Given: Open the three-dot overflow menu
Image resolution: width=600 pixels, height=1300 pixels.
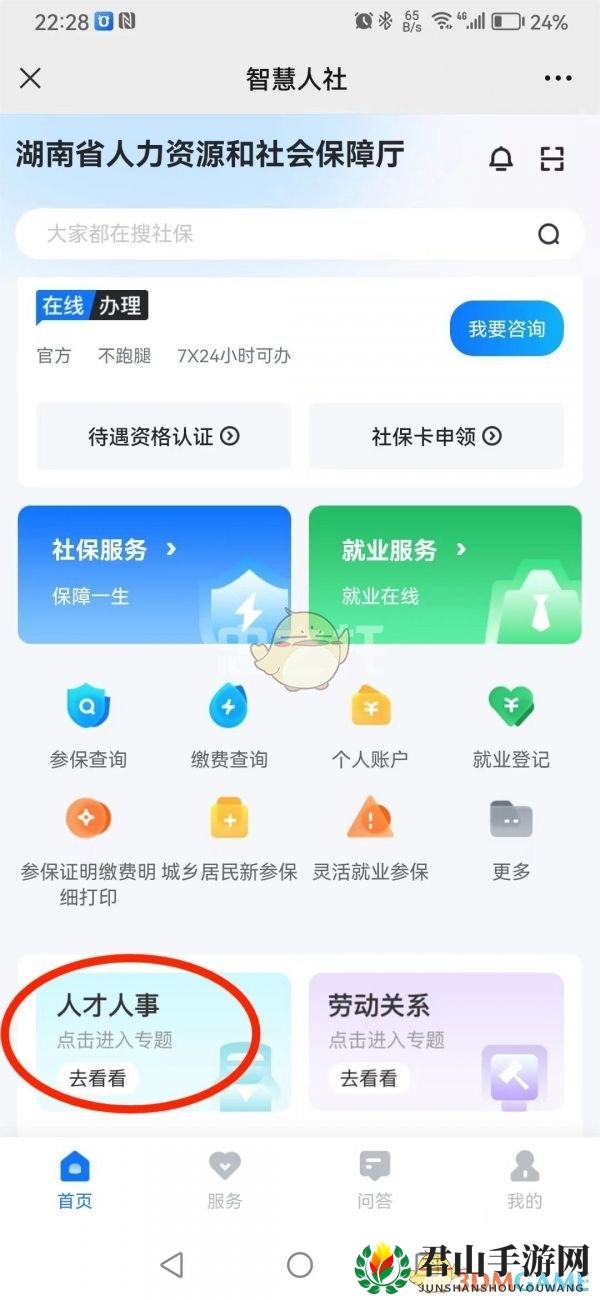Looking at the screenshot, I should pyautogui.click(x=557, y=79).
